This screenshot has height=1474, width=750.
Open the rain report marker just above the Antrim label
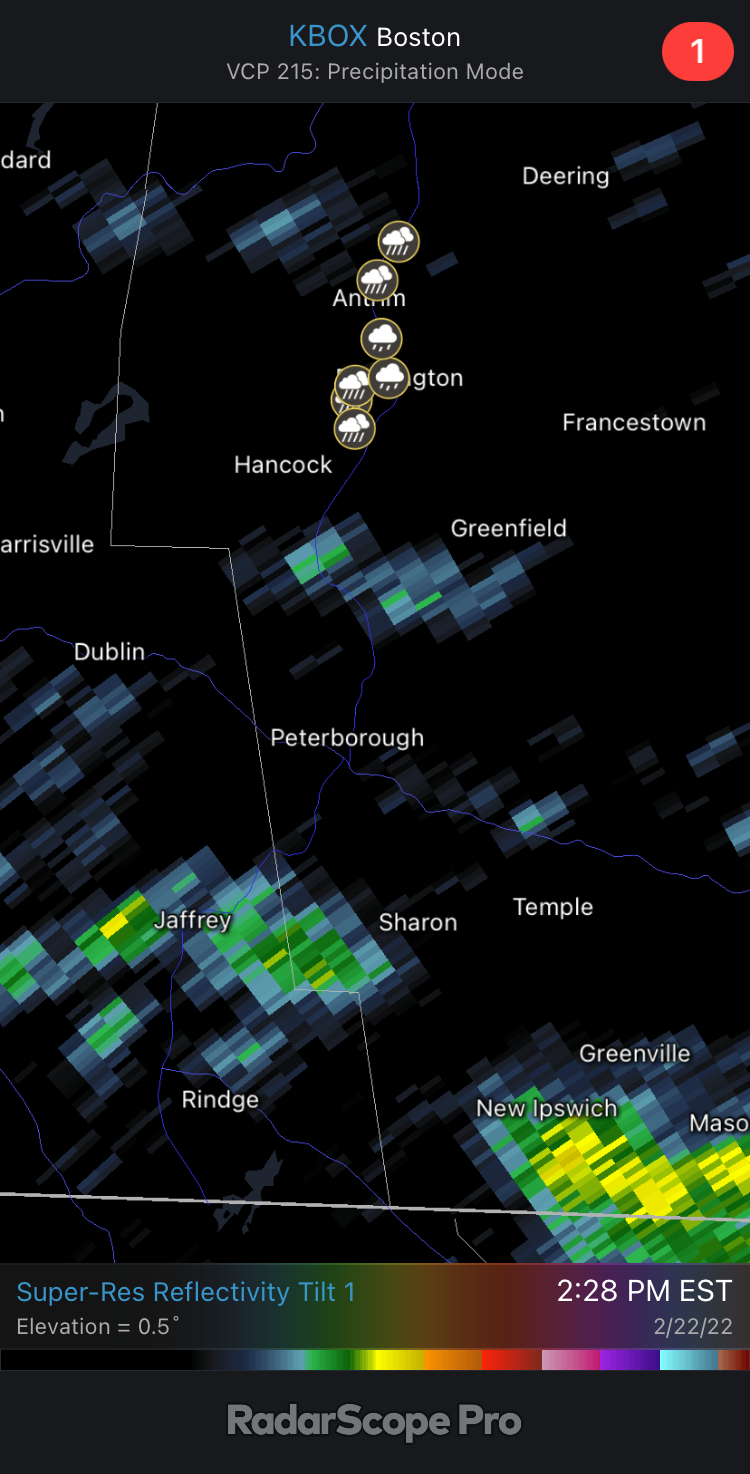pos(377,279)
